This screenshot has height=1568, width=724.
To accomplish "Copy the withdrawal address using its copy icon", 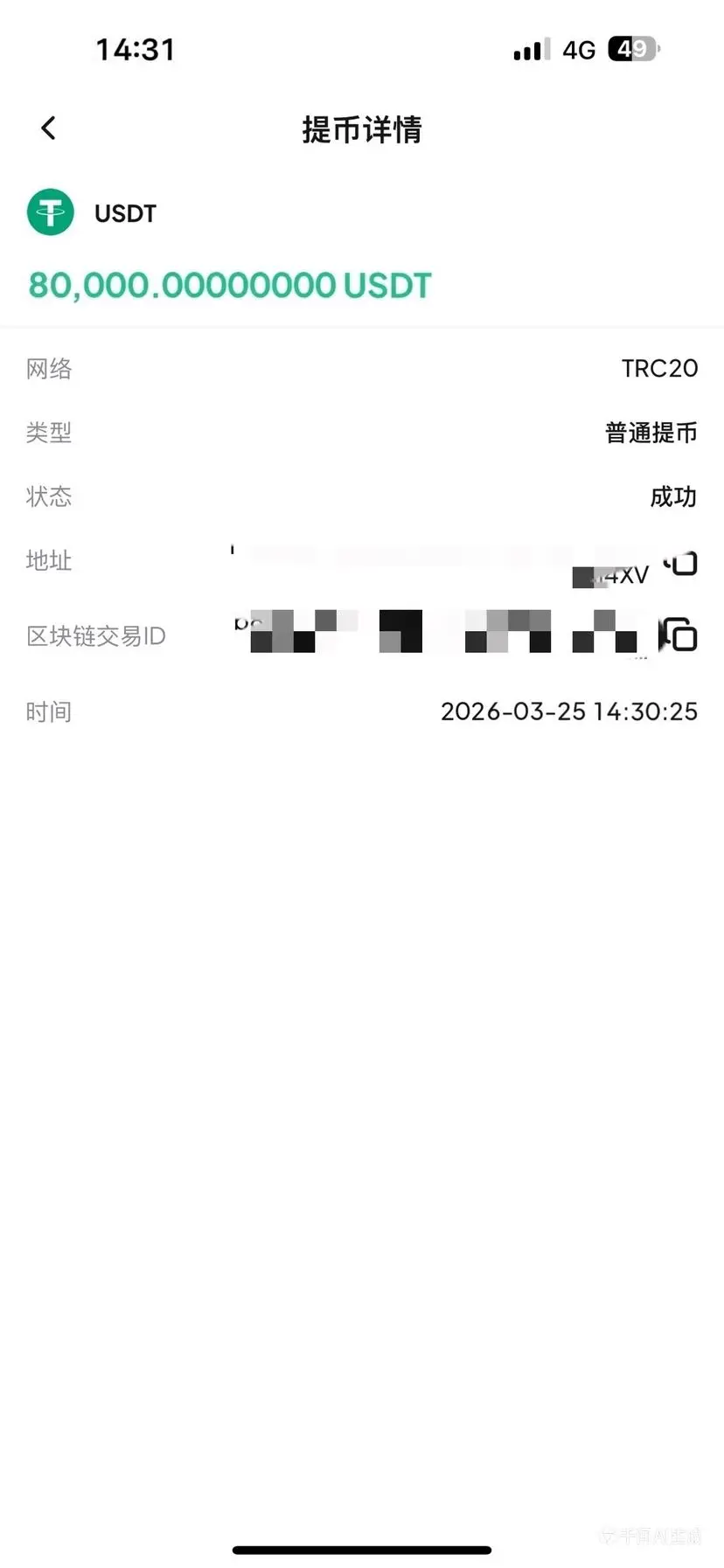I will click(x=680, y=564).
